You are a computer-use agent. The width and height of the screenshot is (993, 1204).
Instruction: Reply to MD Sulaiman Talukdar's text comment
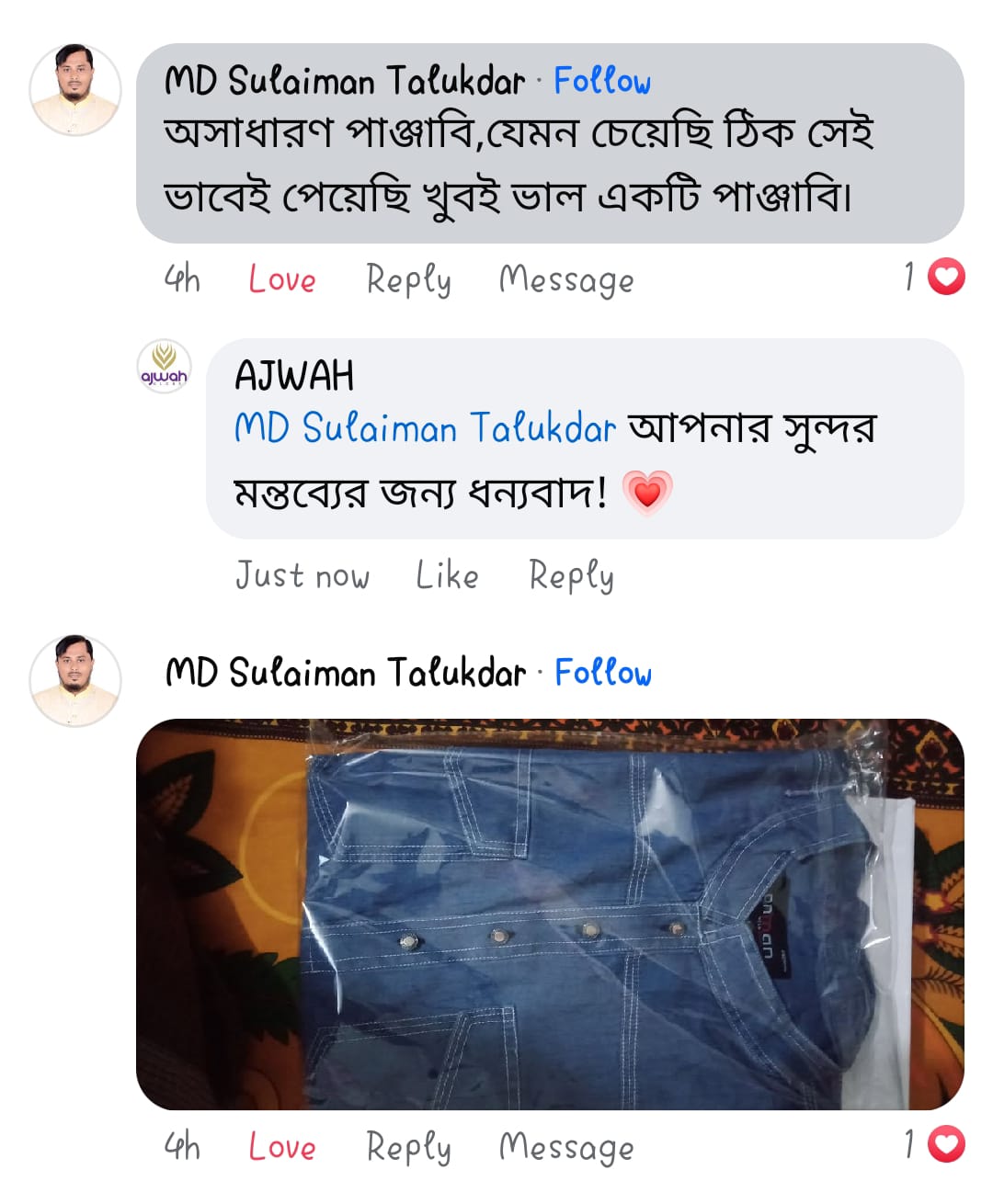tap(408, 279)
